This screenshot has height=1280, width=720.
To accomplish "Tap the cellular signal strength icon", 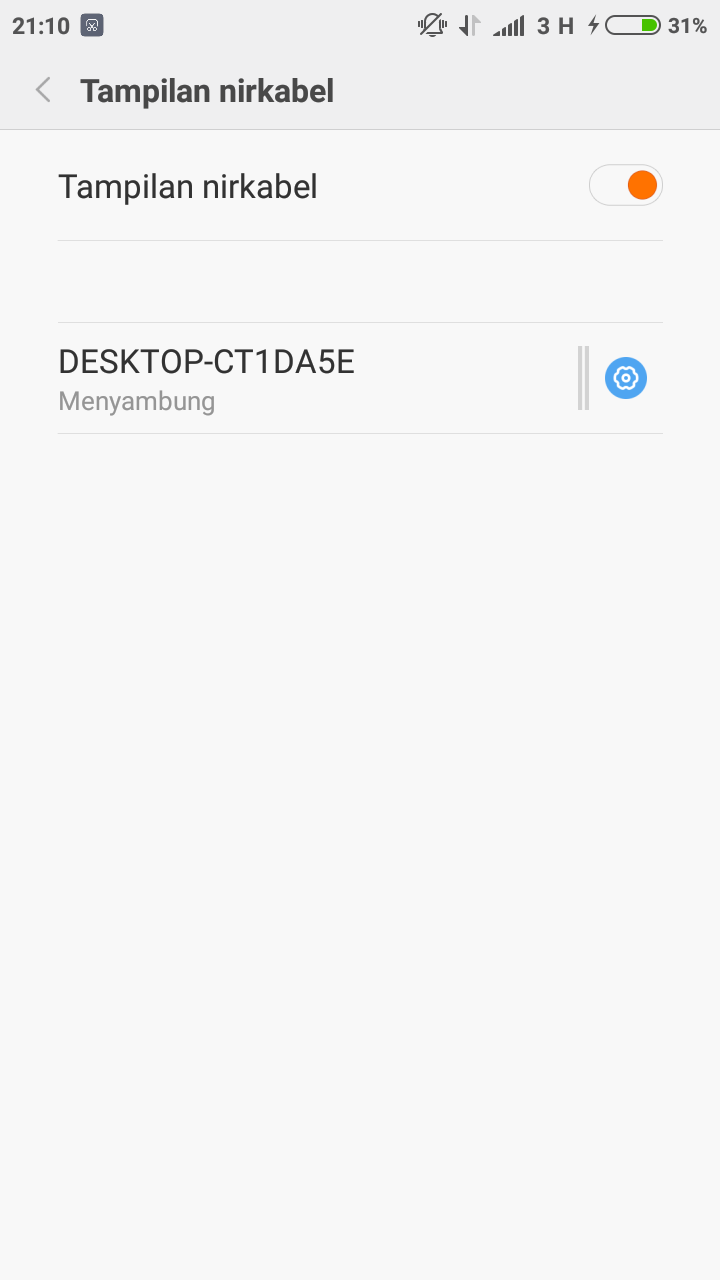I will 507,25.
